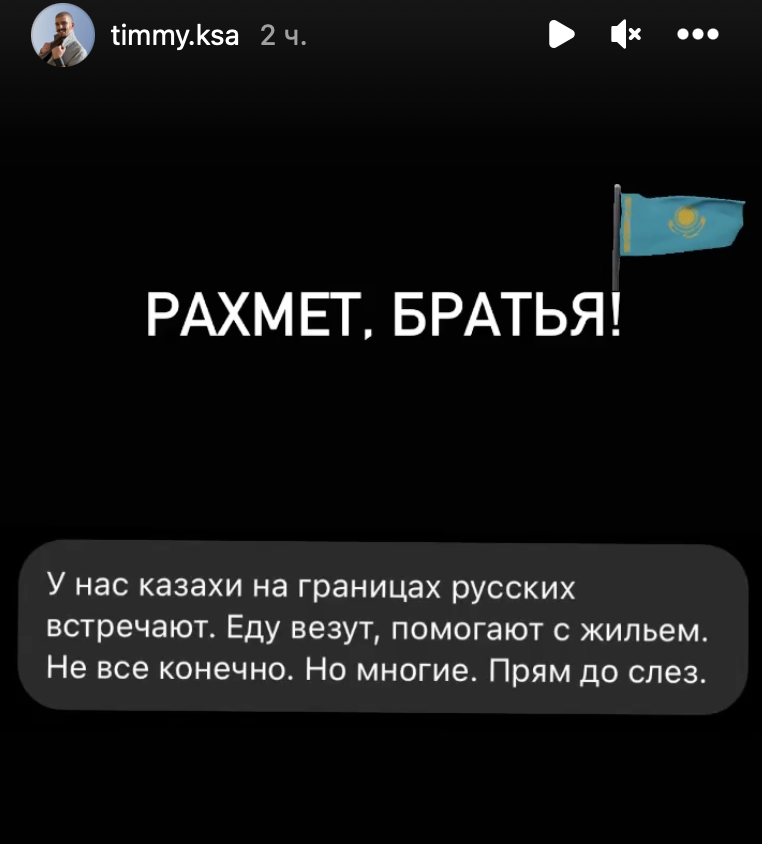
Task: Resume story playback
Action: (562, 36)
